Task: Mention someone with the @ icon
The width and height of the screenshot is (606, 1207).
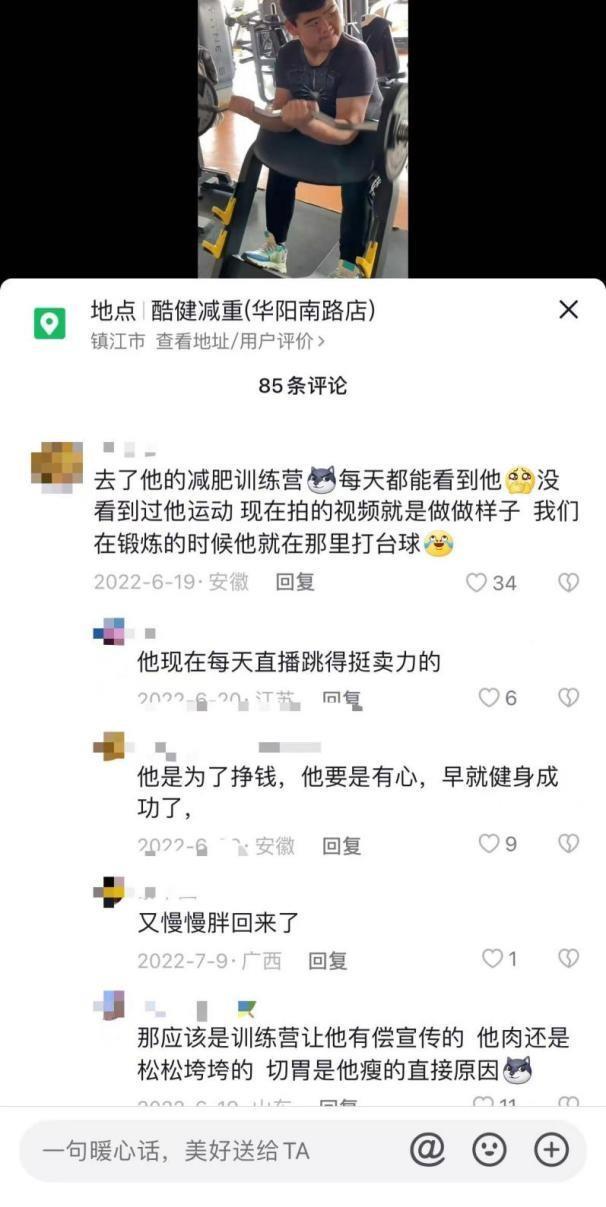Action: point(427,1150)
